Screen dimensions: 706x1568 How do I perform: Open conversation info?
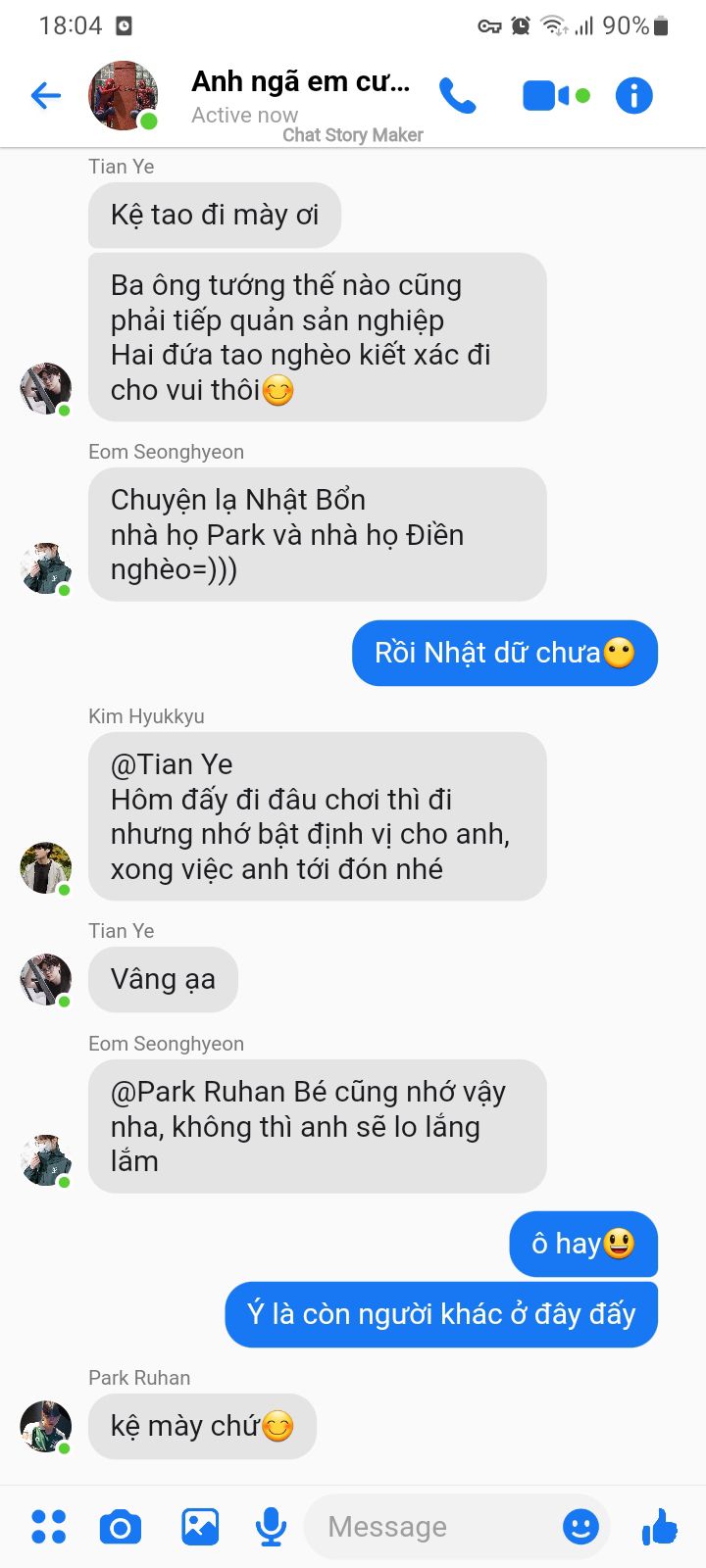pyautogui.click(x=633, y=95)
